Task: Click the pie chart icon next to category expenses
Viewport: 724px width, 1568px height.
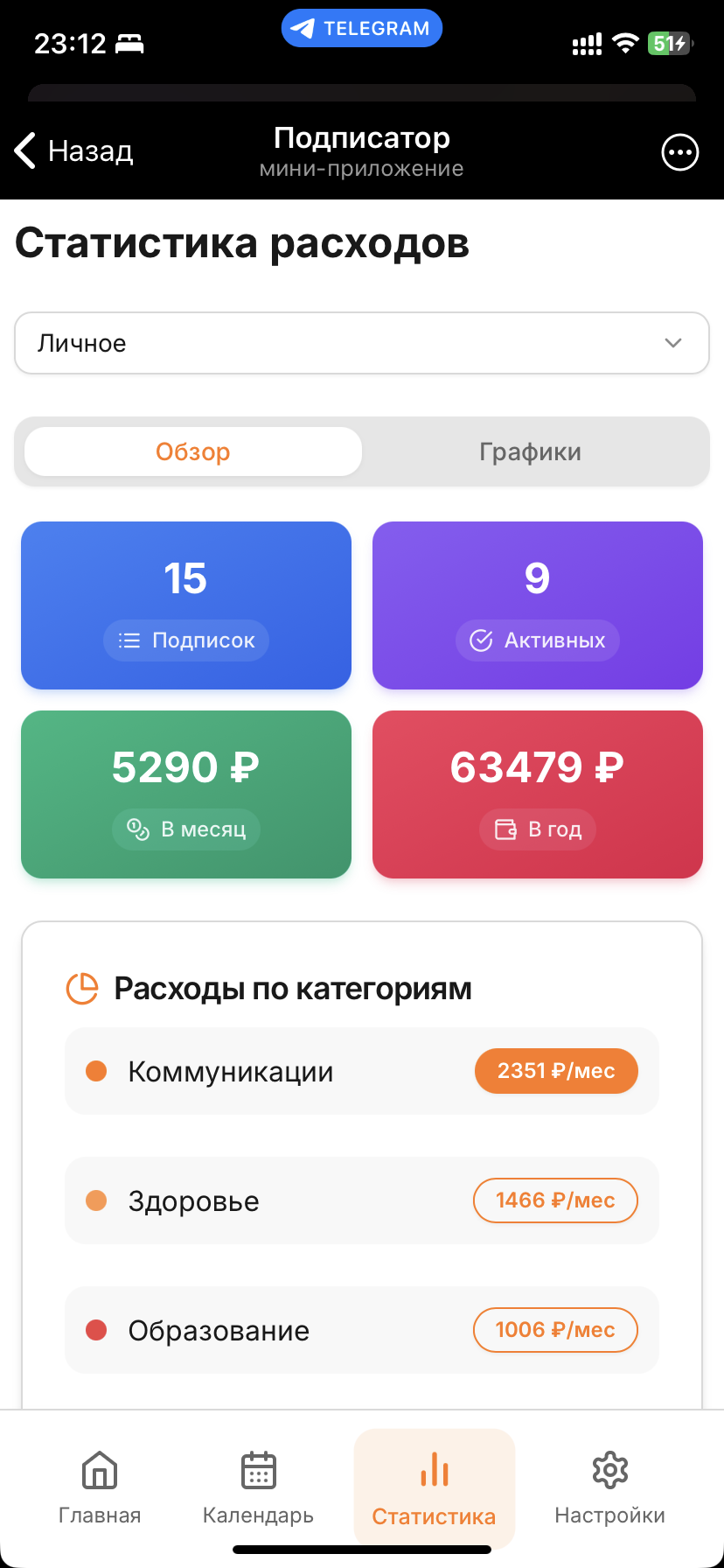Action: (x=81, y=988)
